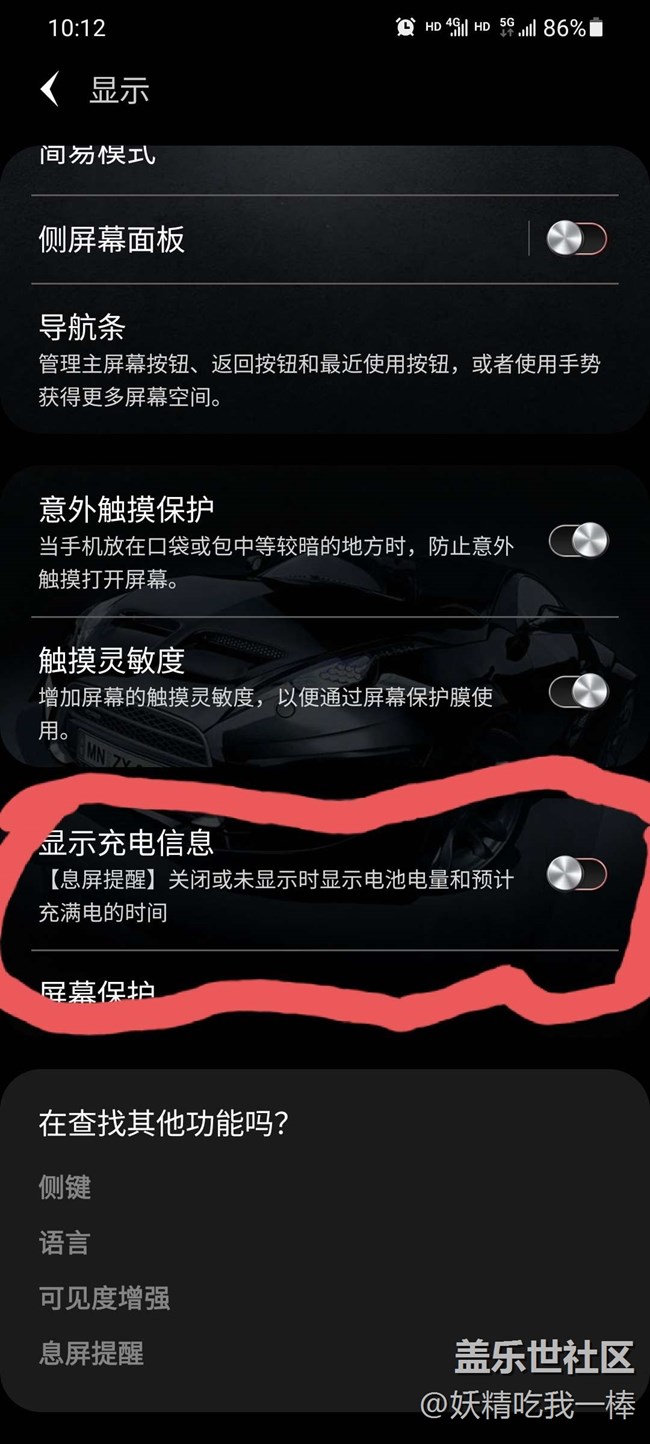Enable 显示充电信息 switch

pos(577,874)
